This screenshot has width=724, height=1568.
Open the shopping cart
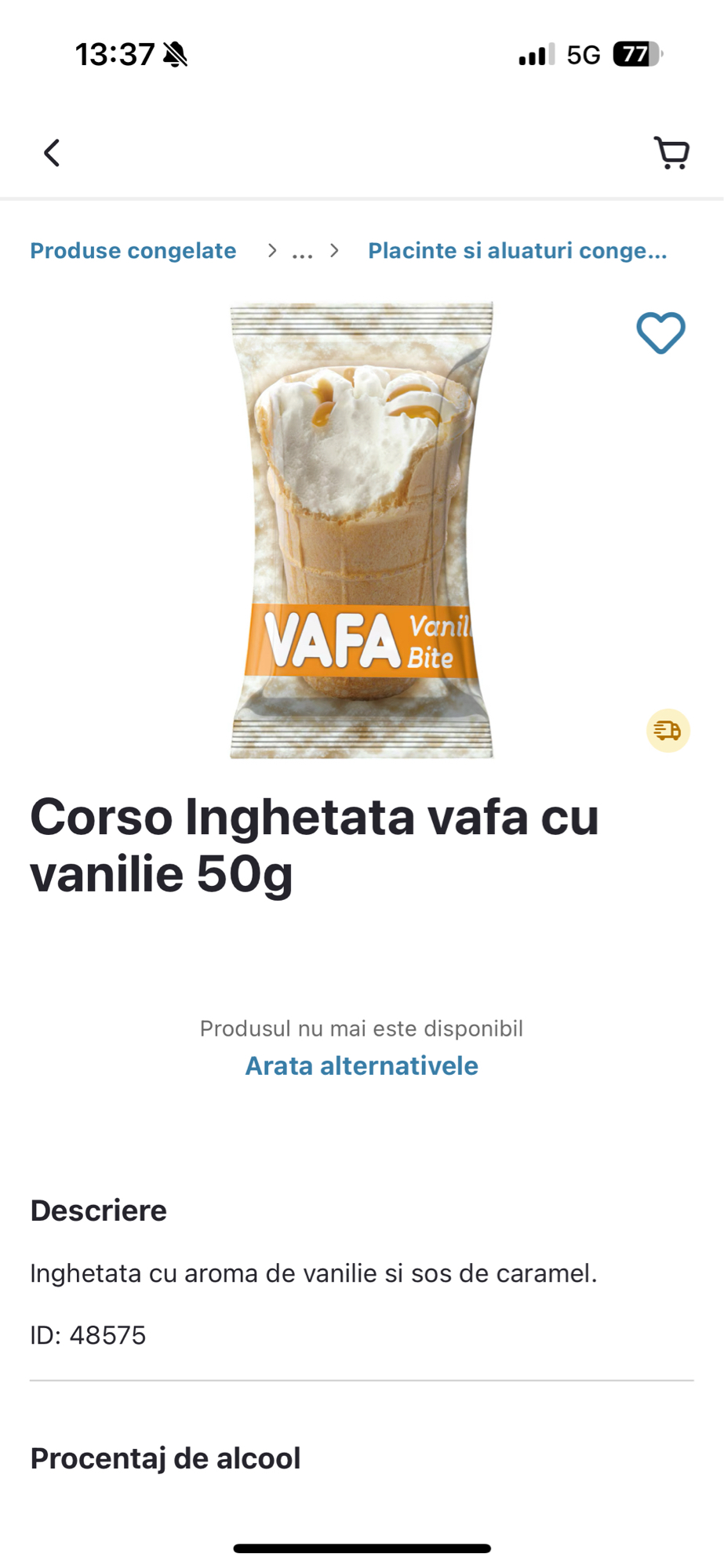point(671,153)
